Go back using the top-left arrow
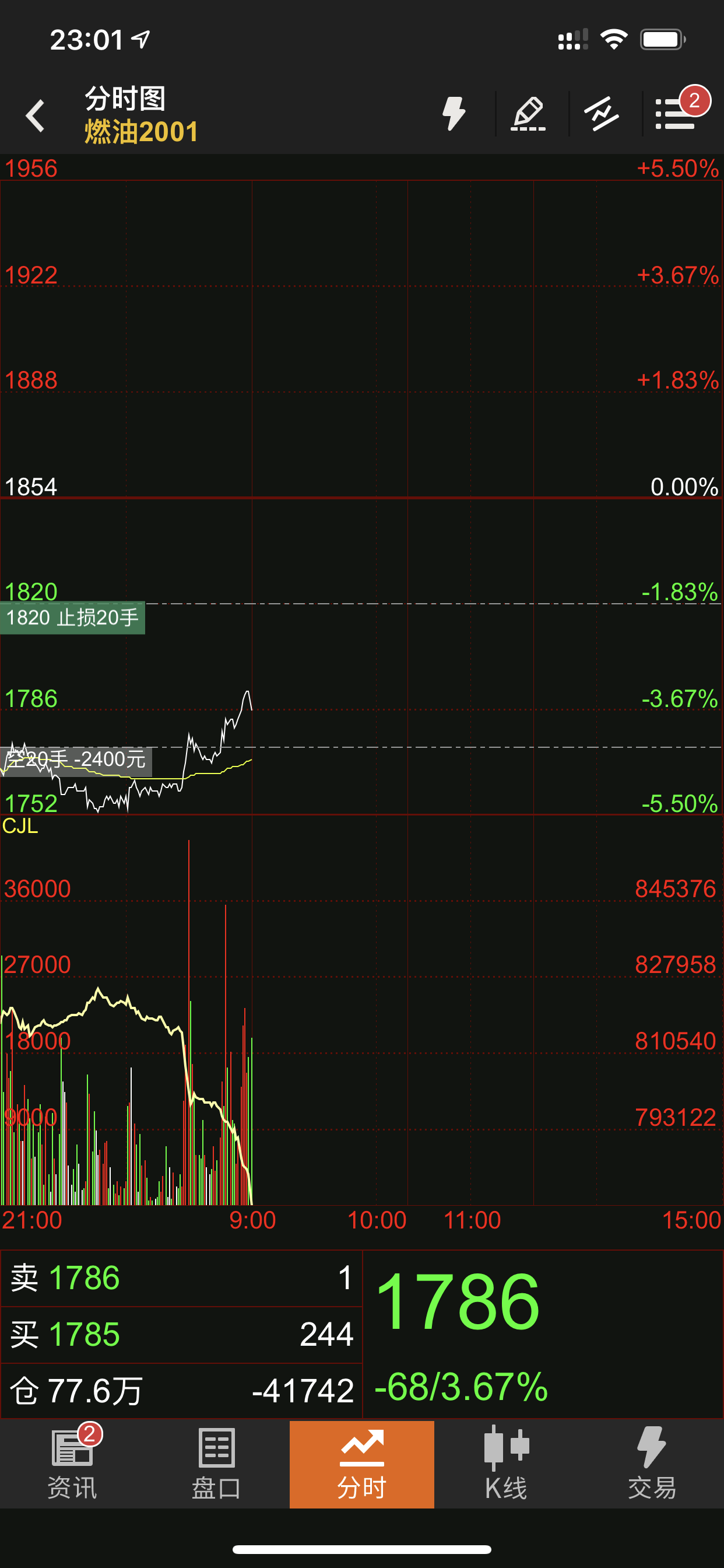The image size is (724, 1568). (x=36, y=115)
